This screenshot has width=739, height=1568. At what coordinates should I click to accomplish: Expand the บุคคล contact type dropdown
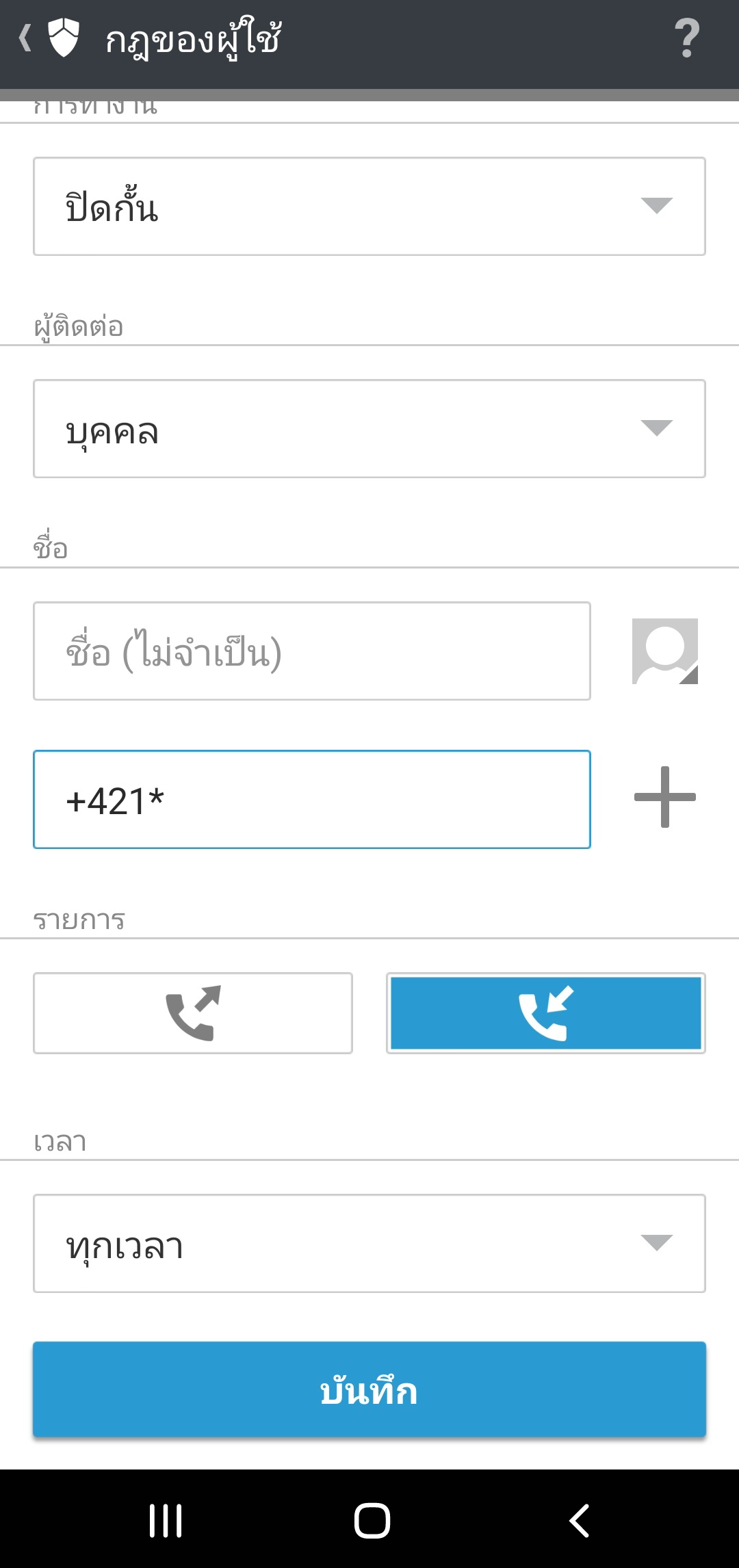click(369, 429)
